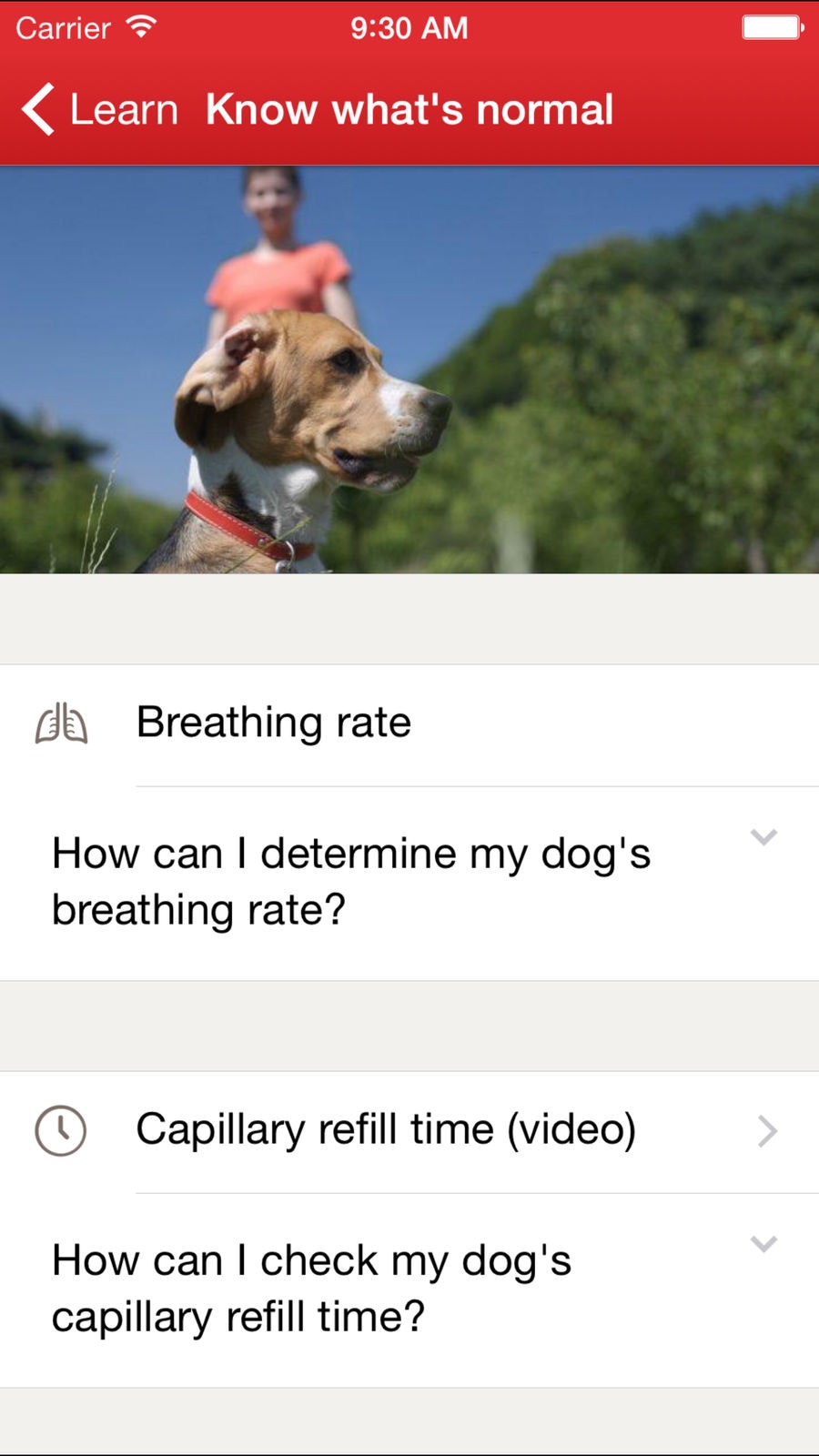Open Capillary refill time video via right chevron

[x=767, y=1130]
